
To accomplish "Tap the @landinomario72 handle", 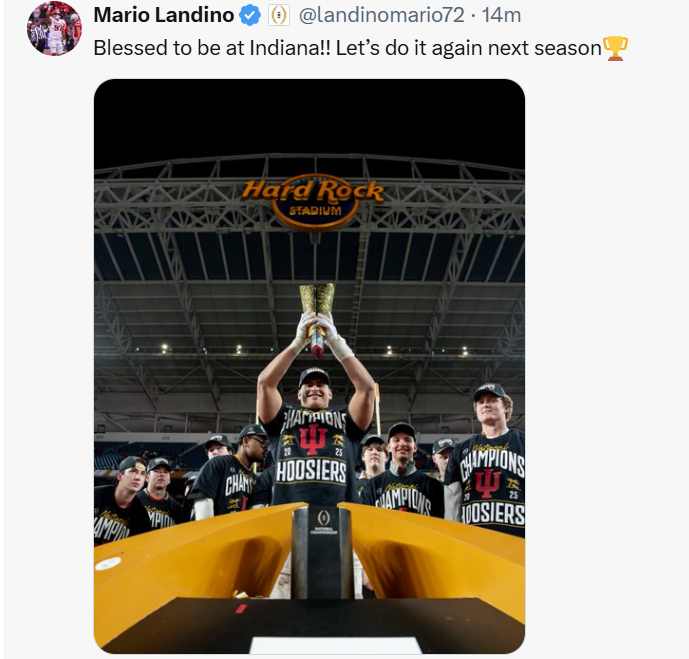I will point(380,15).
